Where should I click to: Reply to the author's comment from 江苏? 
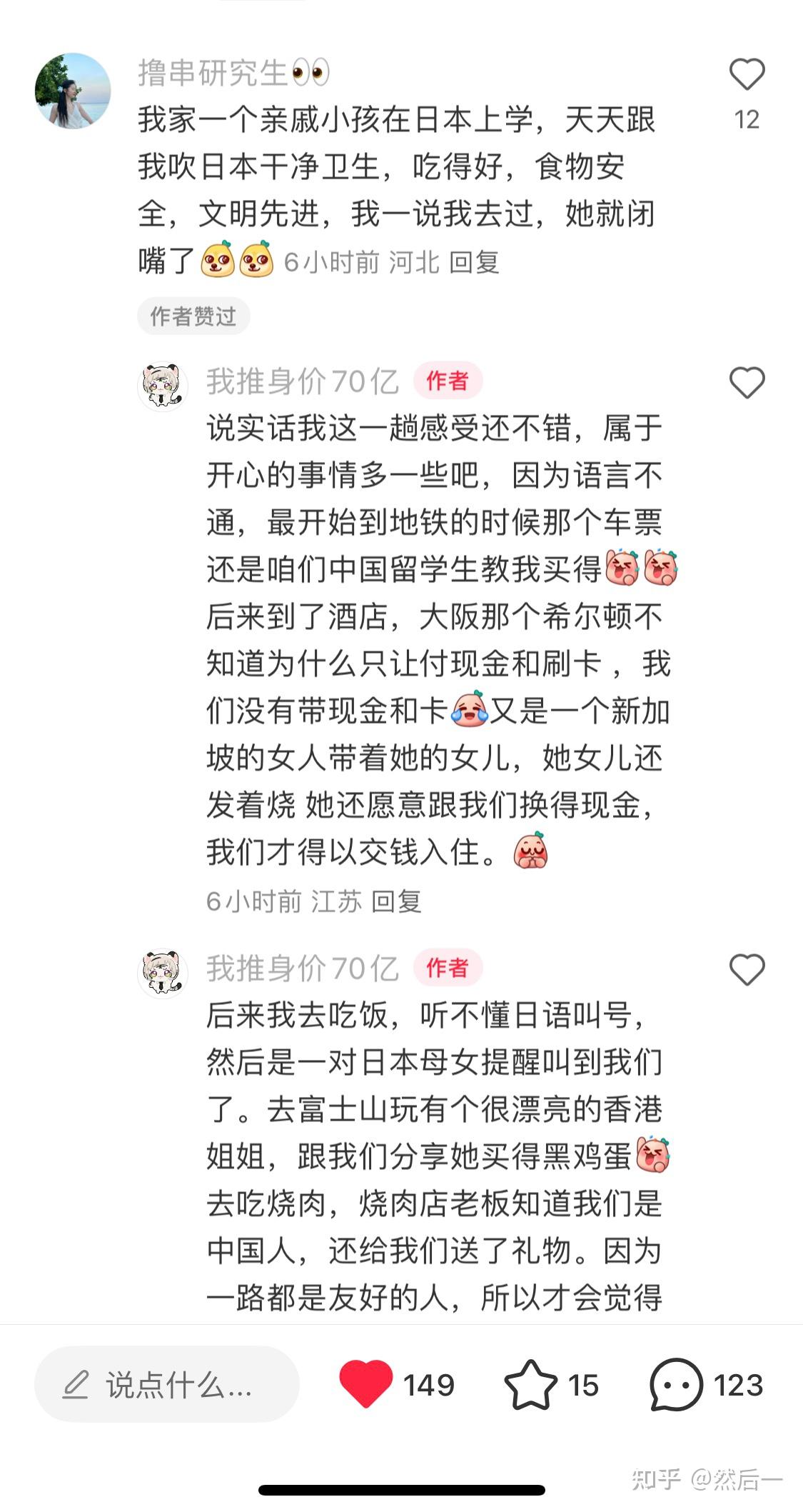click(x=396, y=901)
